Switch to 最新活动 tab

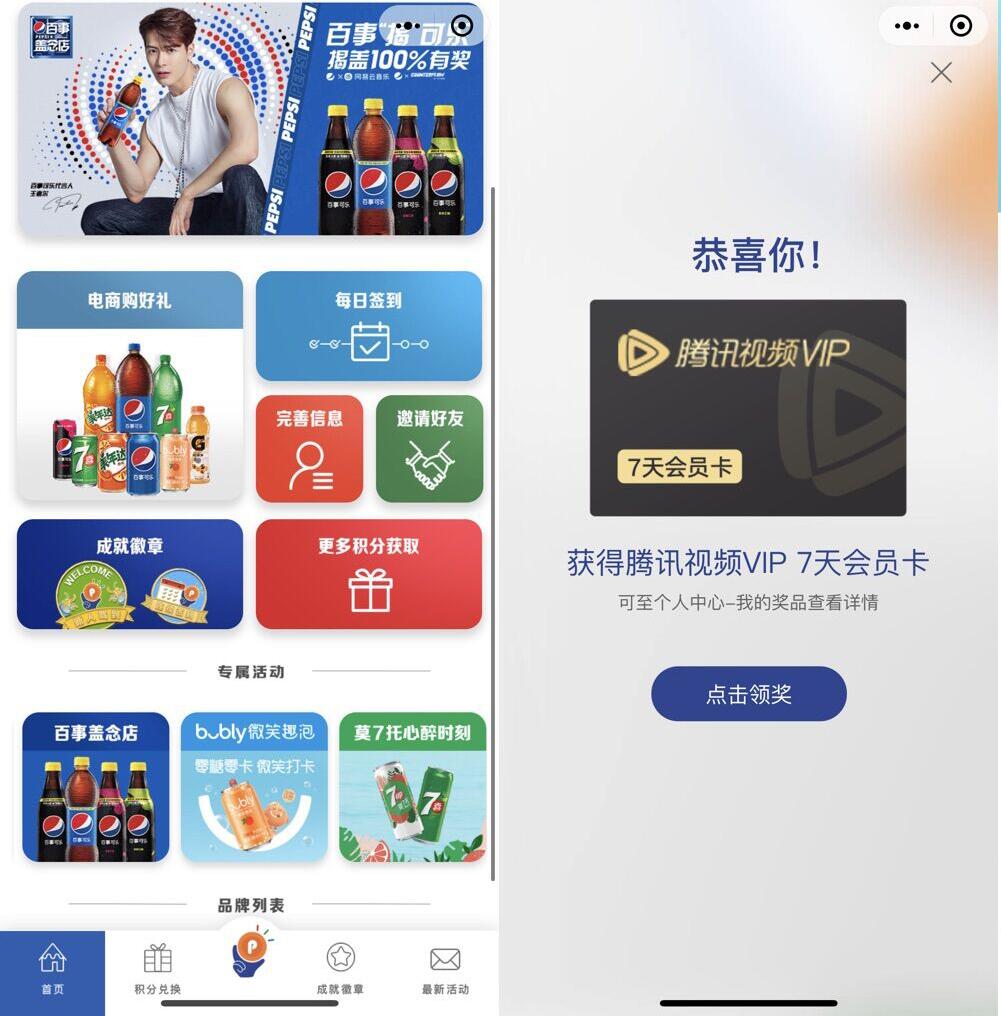pyautogui.click(x=444, y=971)
